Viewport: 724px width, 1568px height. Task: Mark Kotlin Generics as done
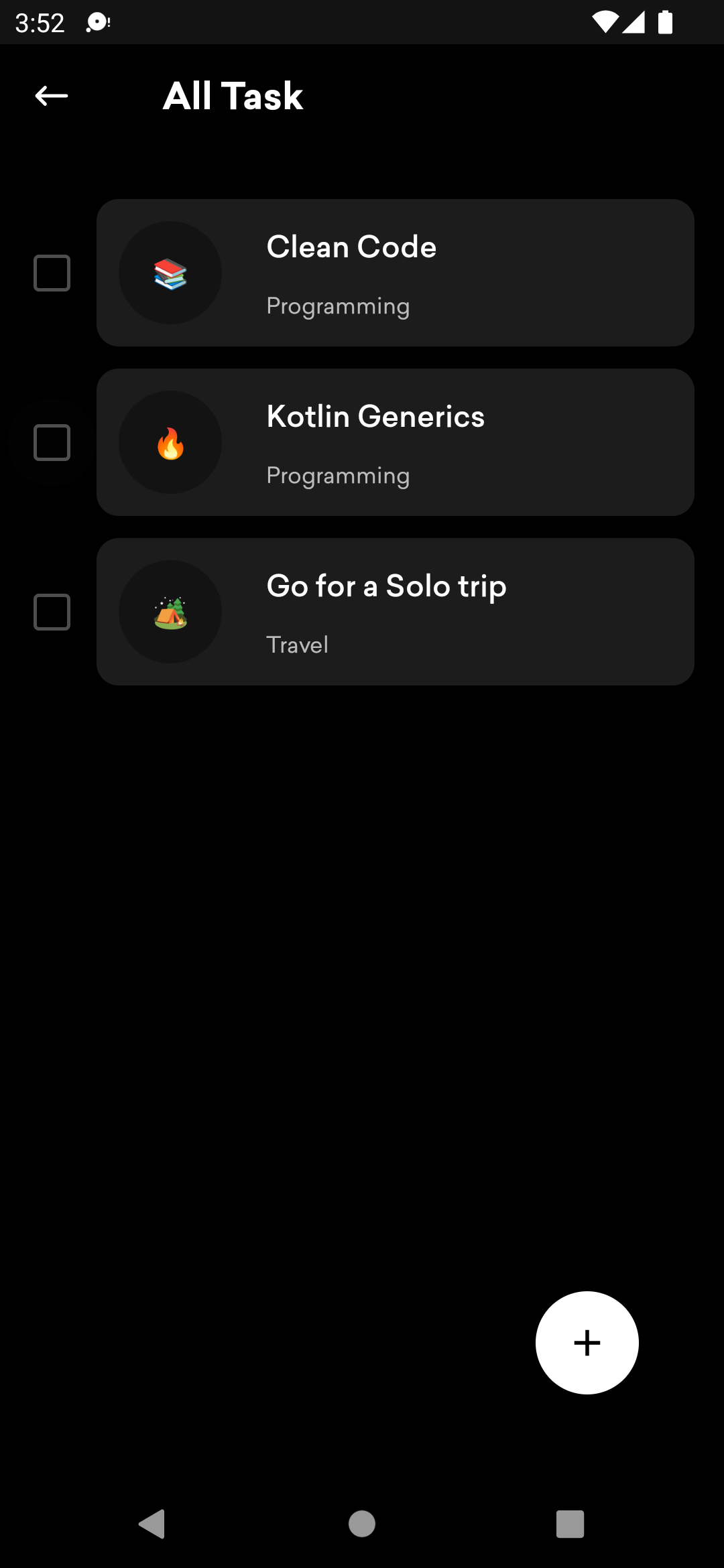[52, 442]
